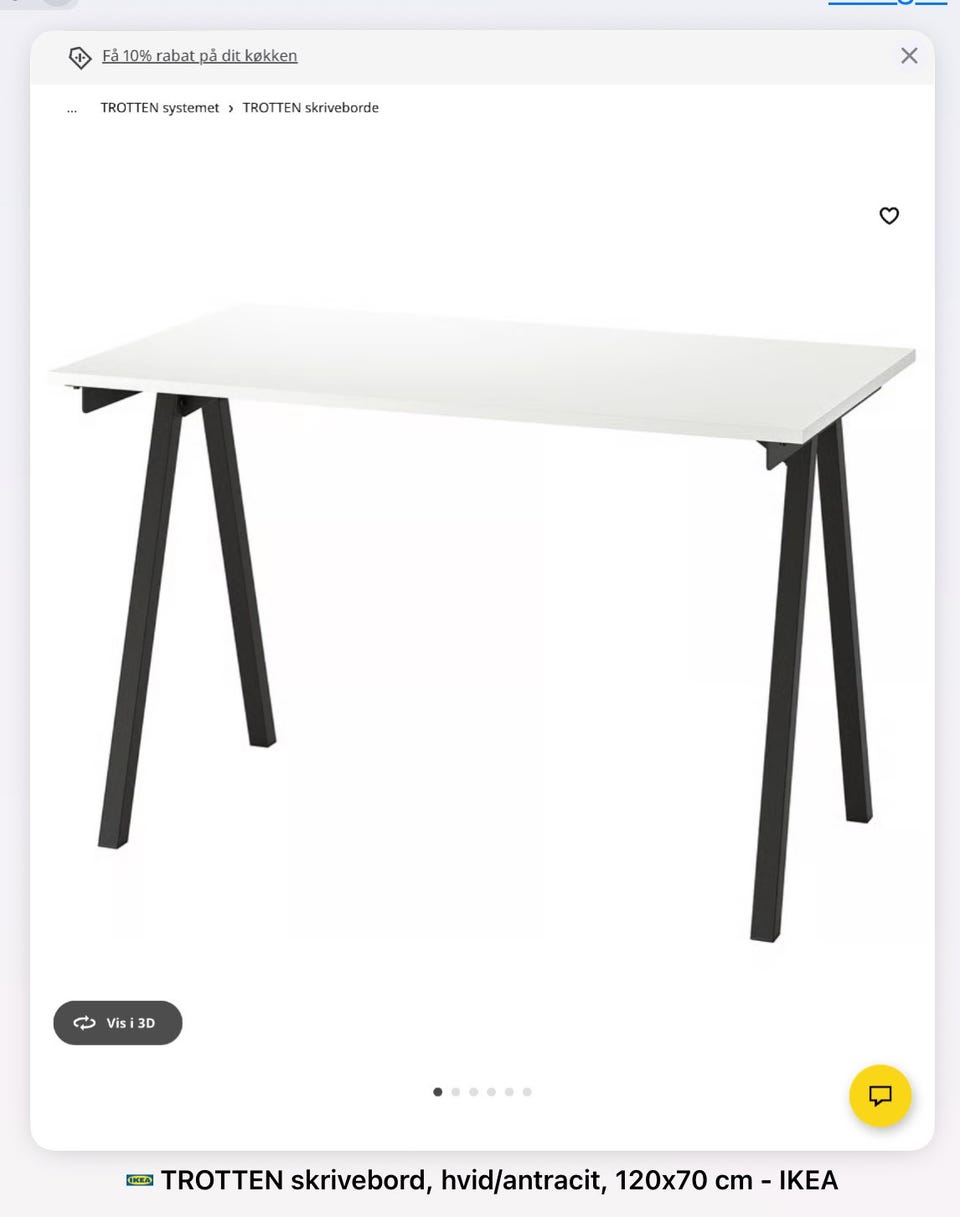The height and width of the screenshot is (1217, 960).
Task: Expand the collapsed breadcrumb ellipsis
Action: [x=72, y=108]
